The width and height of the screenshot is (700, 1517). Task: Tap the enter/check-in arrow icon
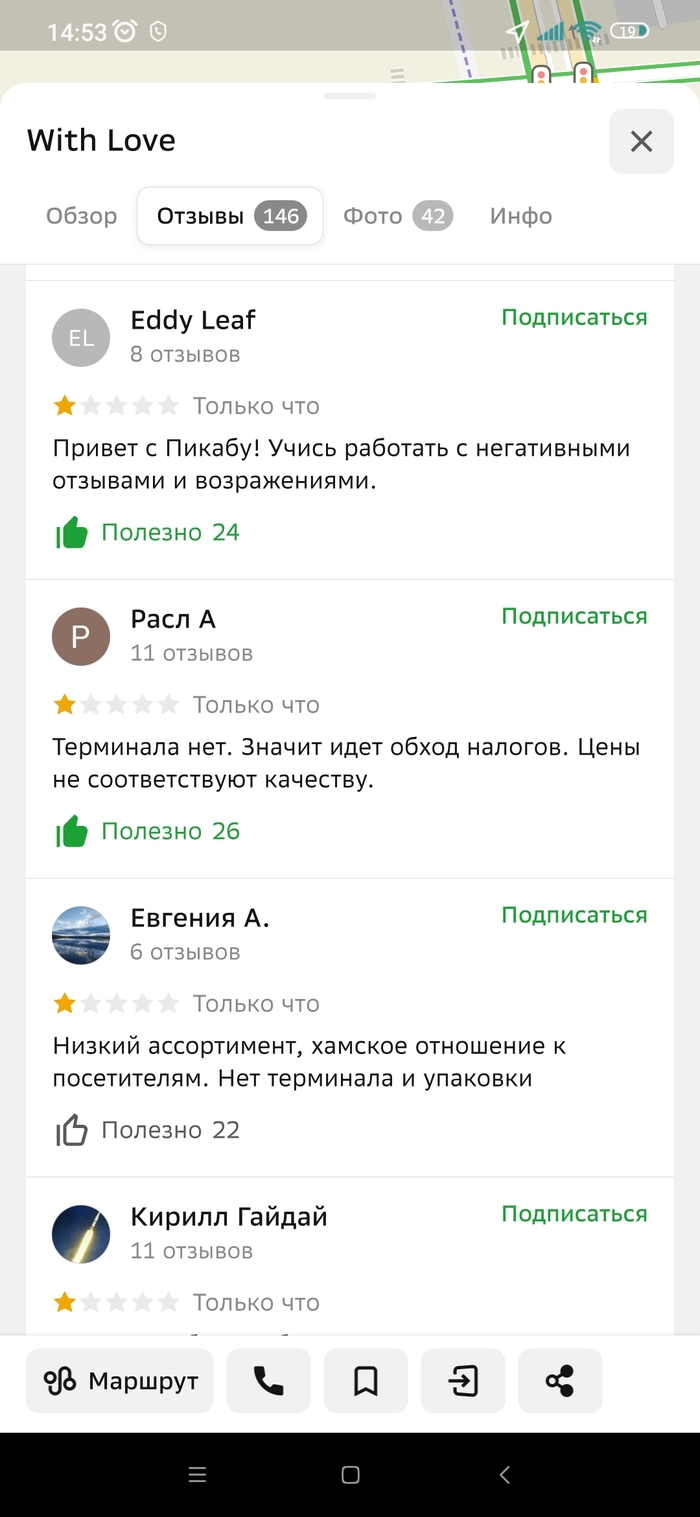[x=463, y=1381]
